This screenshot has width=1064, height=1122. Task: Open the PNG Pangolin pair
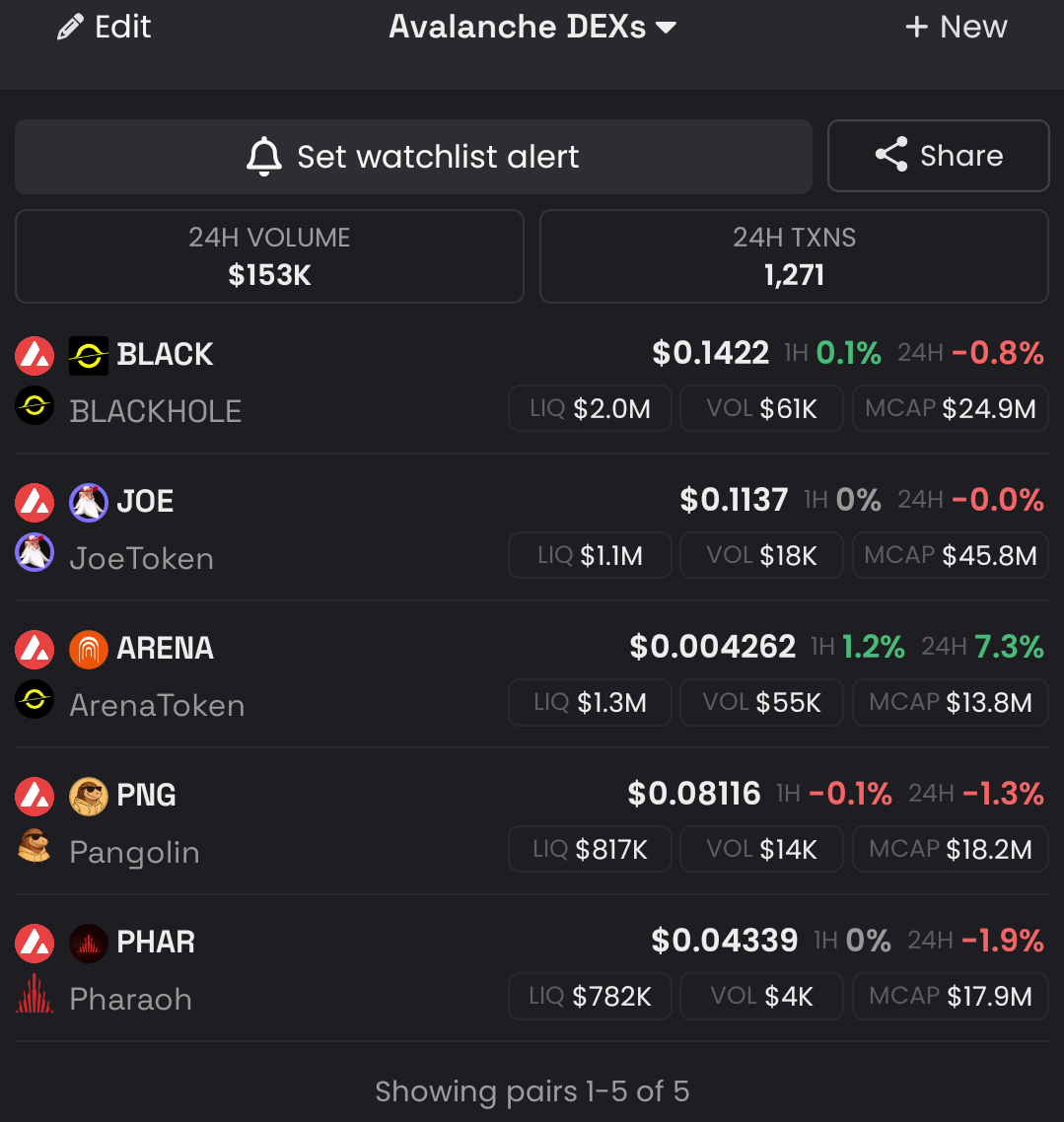click(296, 822)
